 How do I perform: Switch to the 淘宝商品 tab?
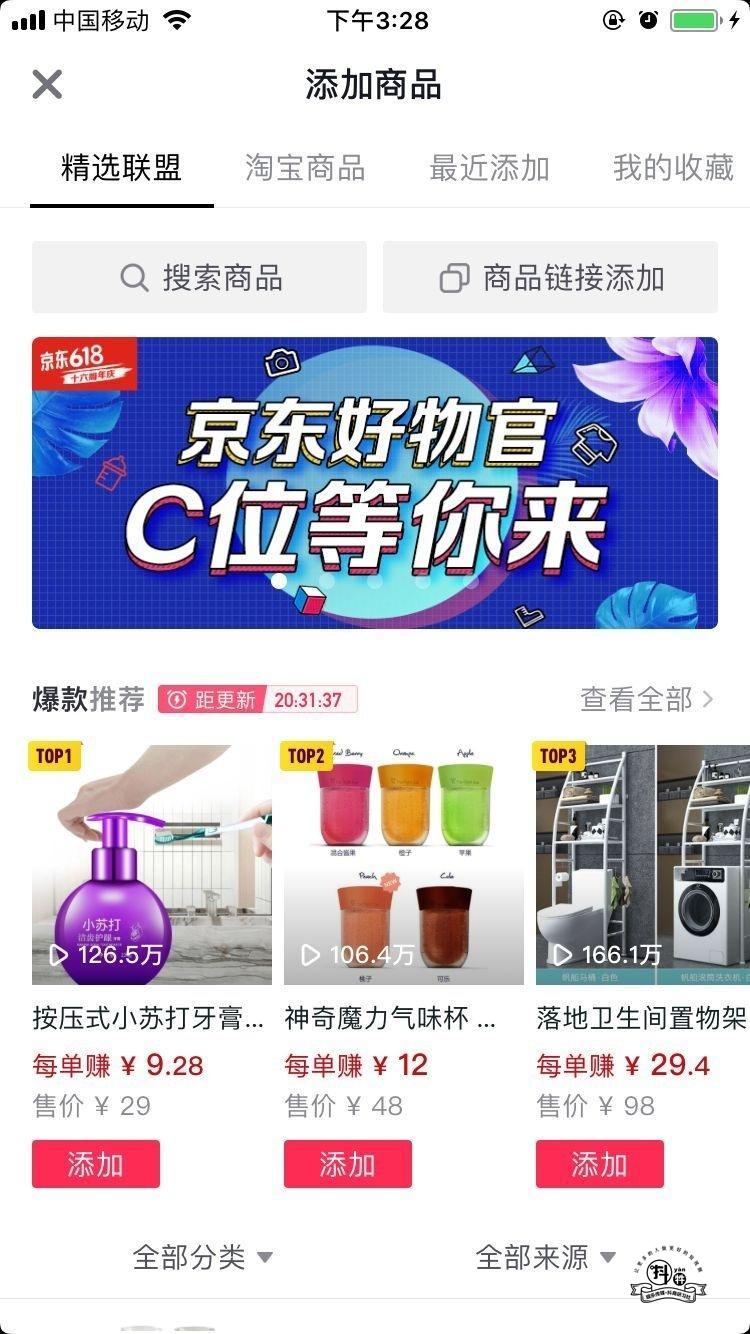[x=305, y=168]
